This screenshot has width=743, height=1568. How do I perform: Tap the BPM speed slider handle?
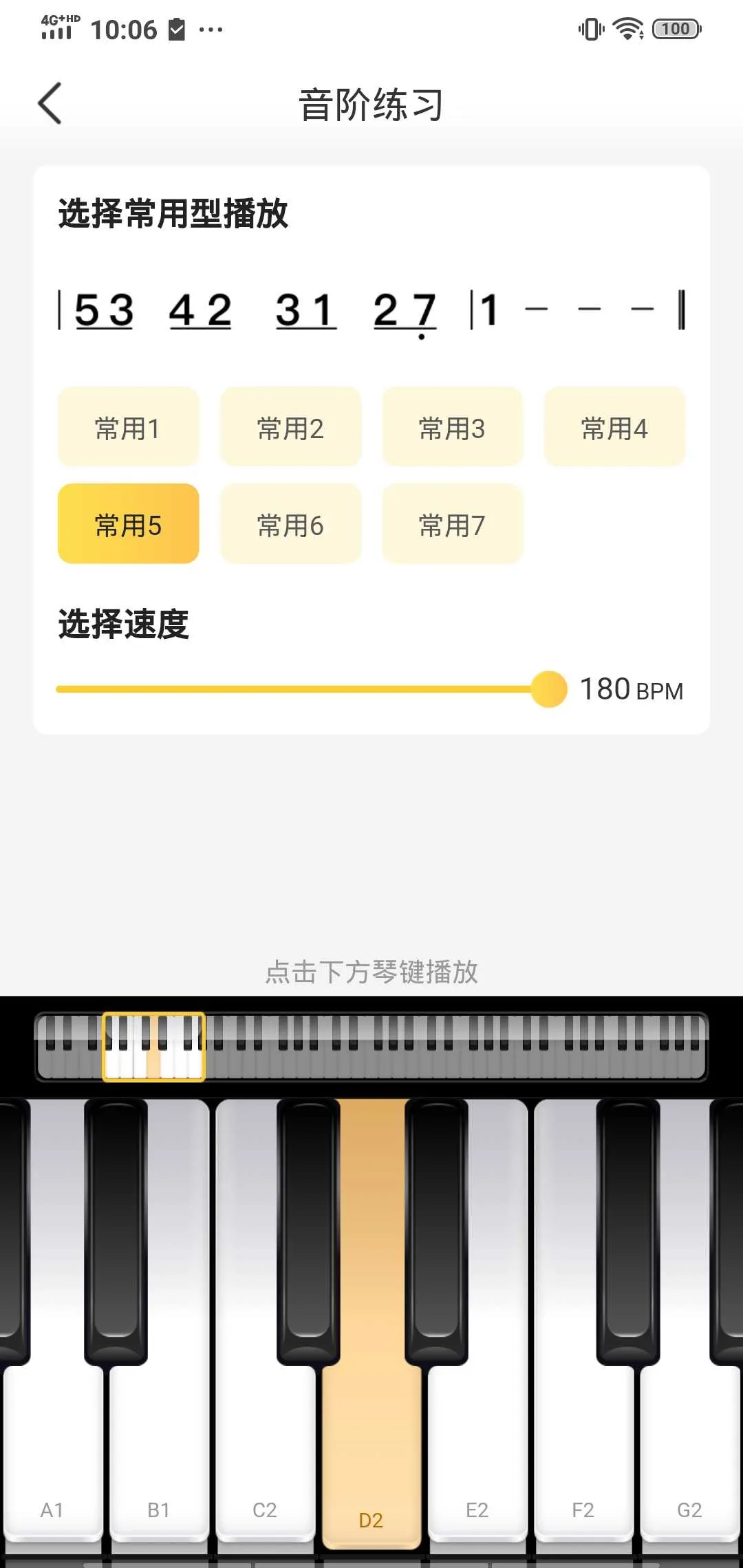click(x=548, y=689)
